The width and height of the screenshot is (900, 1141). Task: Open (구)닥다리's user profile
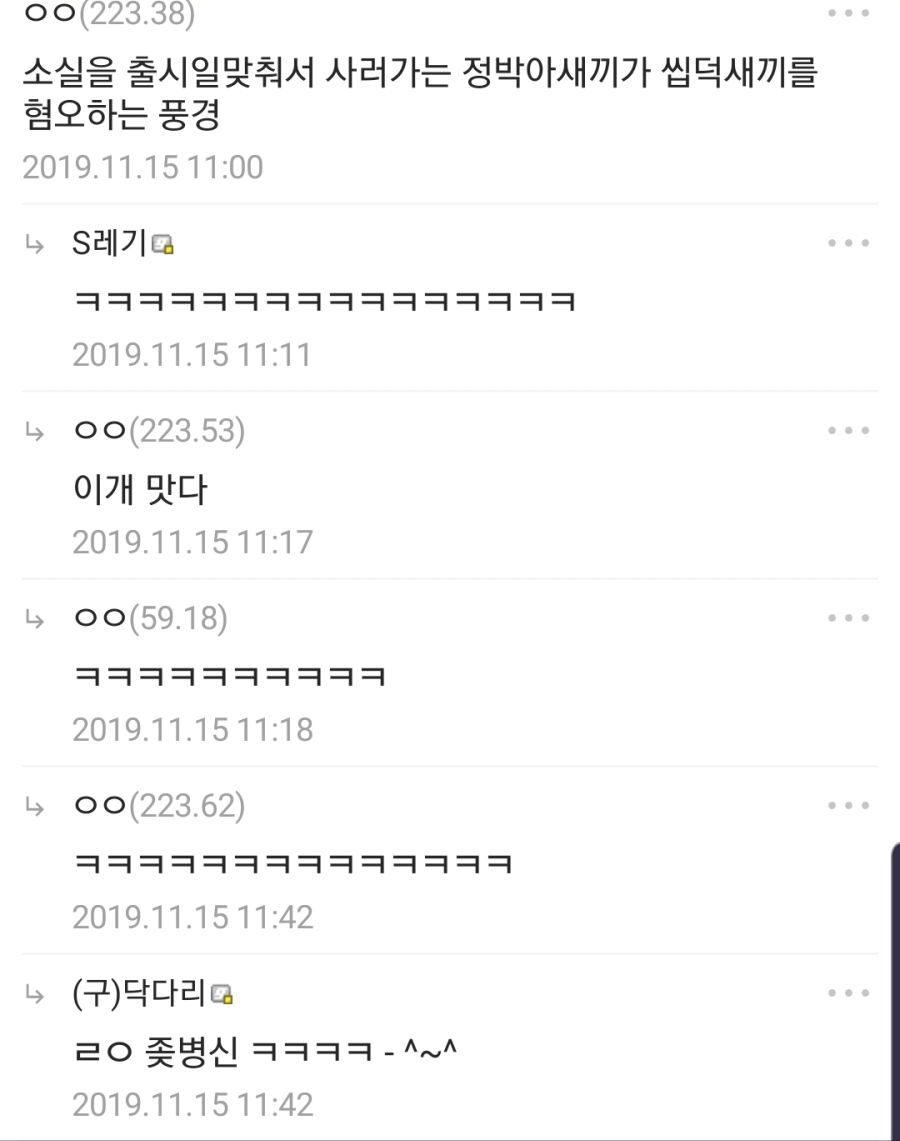click(x=139, y=993)
